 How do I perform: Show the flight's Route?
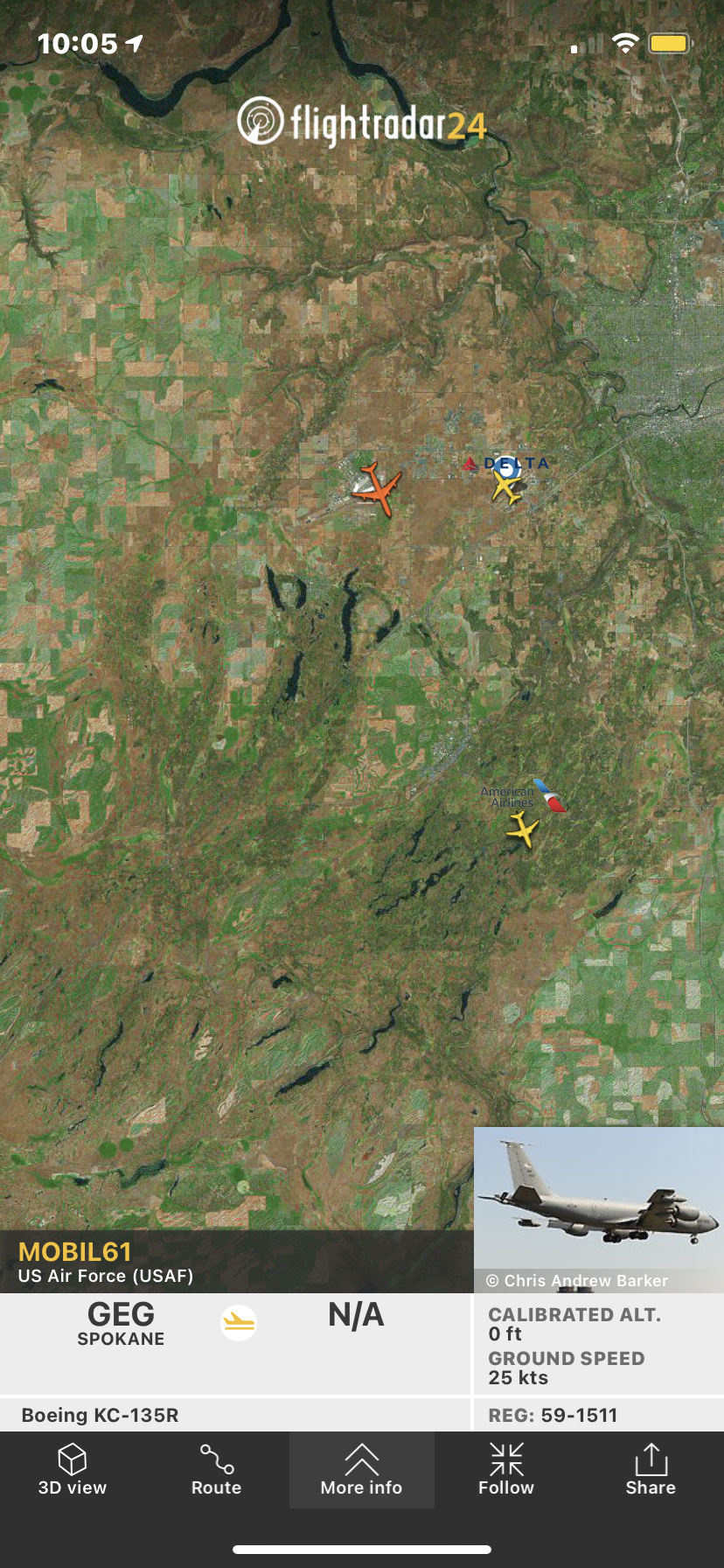(x=216, y=1470)
